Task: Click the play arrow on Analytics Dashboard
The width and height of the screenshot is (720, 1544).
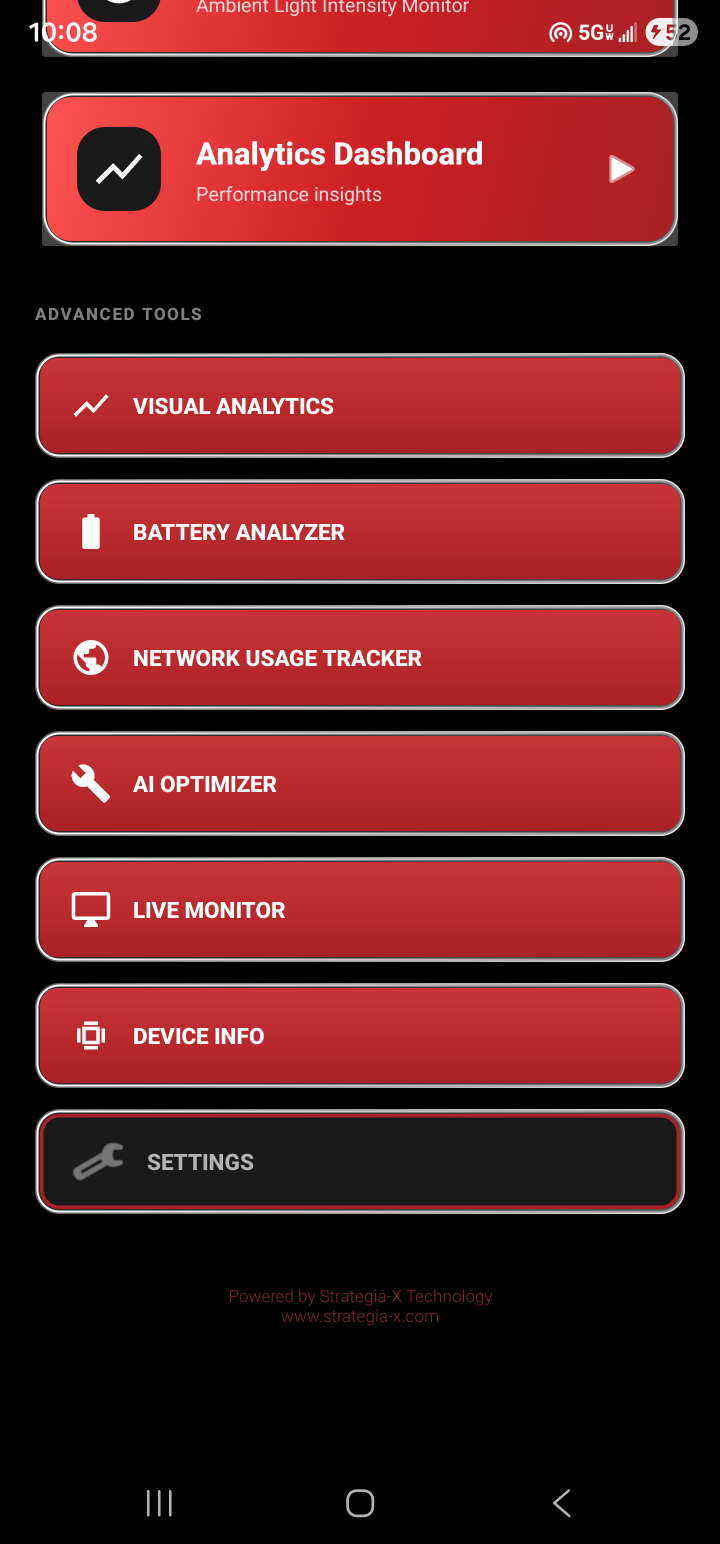Action: click(x=620, y=169)
